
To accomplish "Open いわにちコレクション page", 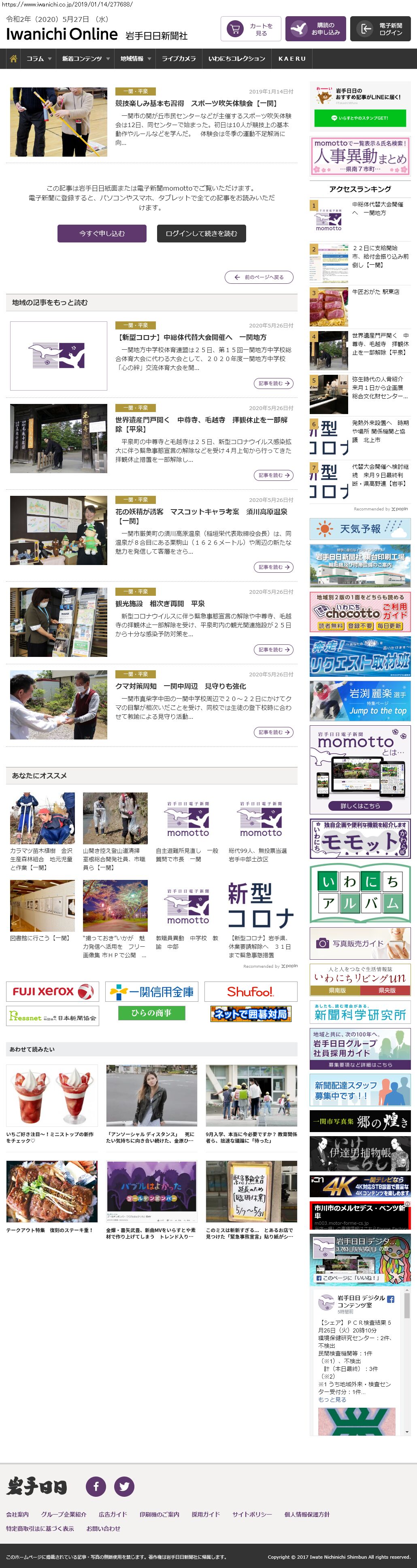I will (236, 58).
